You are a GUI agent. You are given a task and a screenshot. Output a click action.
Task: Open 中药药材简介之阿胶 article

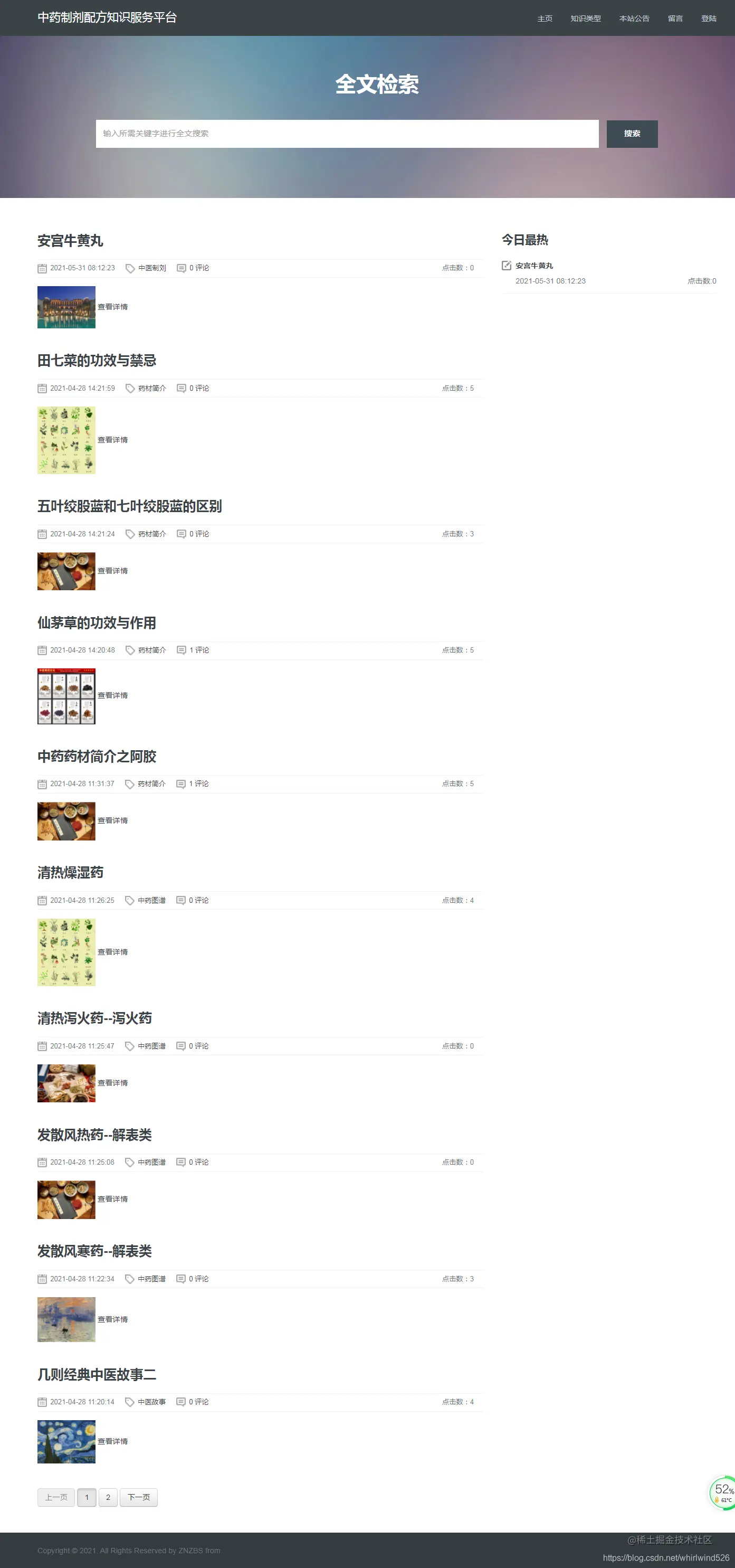click(x=97, y=756)
